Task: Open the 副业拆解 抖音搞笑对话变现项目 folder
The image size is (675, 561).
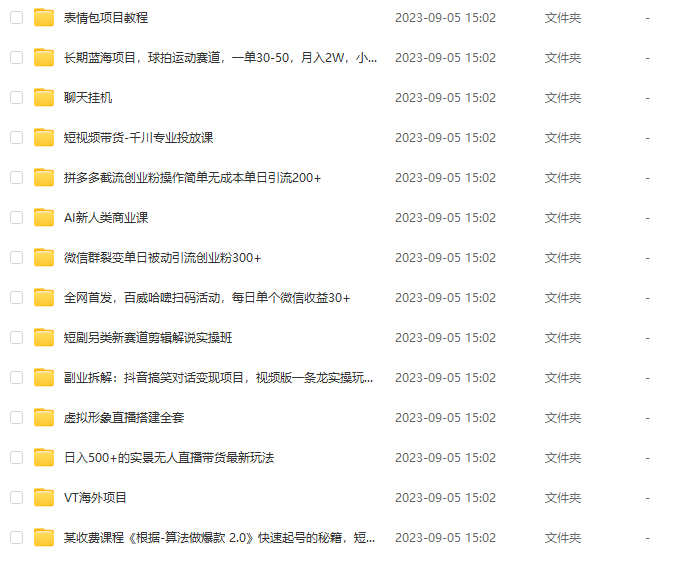Action: coord(218,378)
